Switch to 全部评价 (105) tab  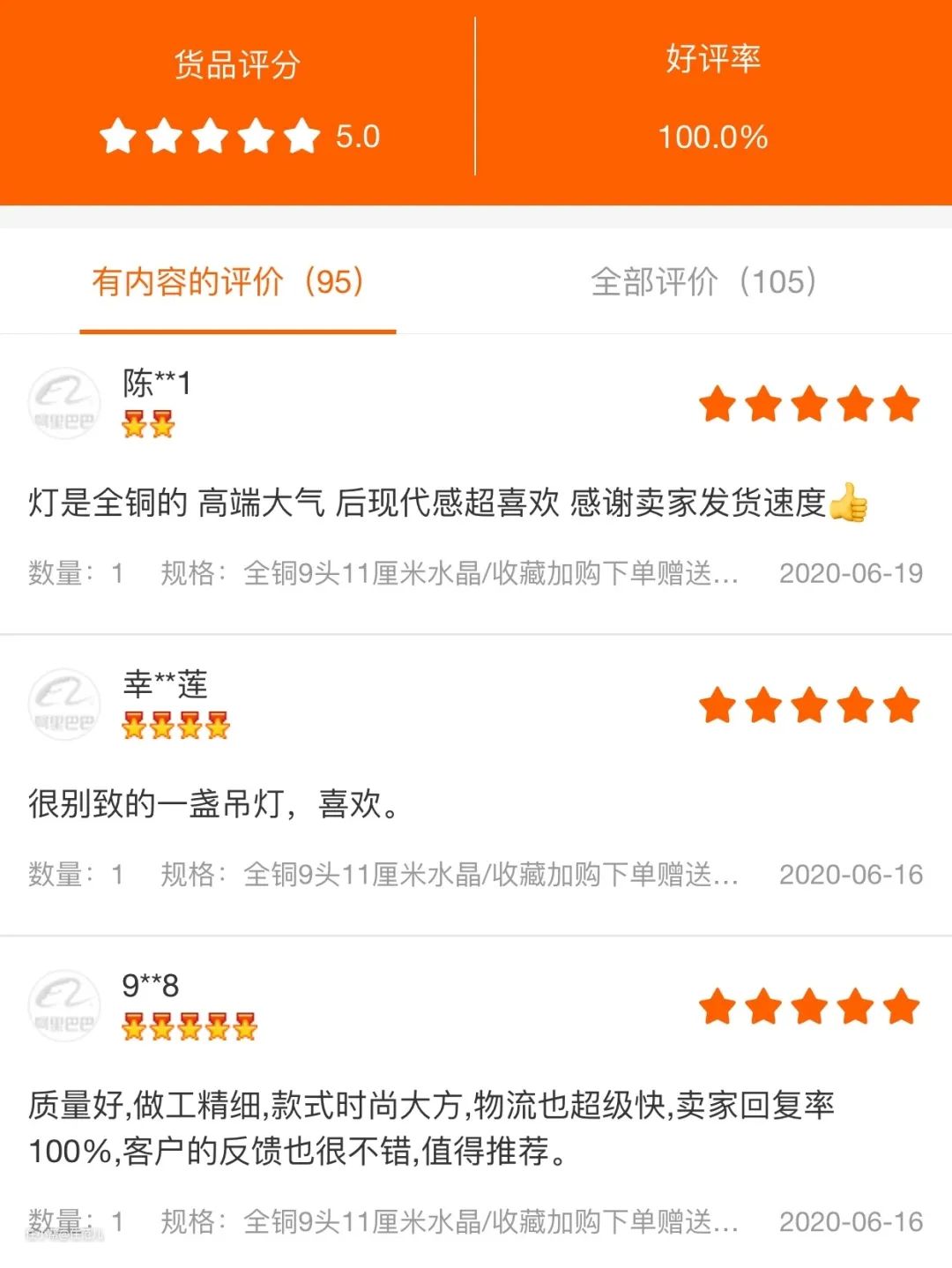click(703, 283)
